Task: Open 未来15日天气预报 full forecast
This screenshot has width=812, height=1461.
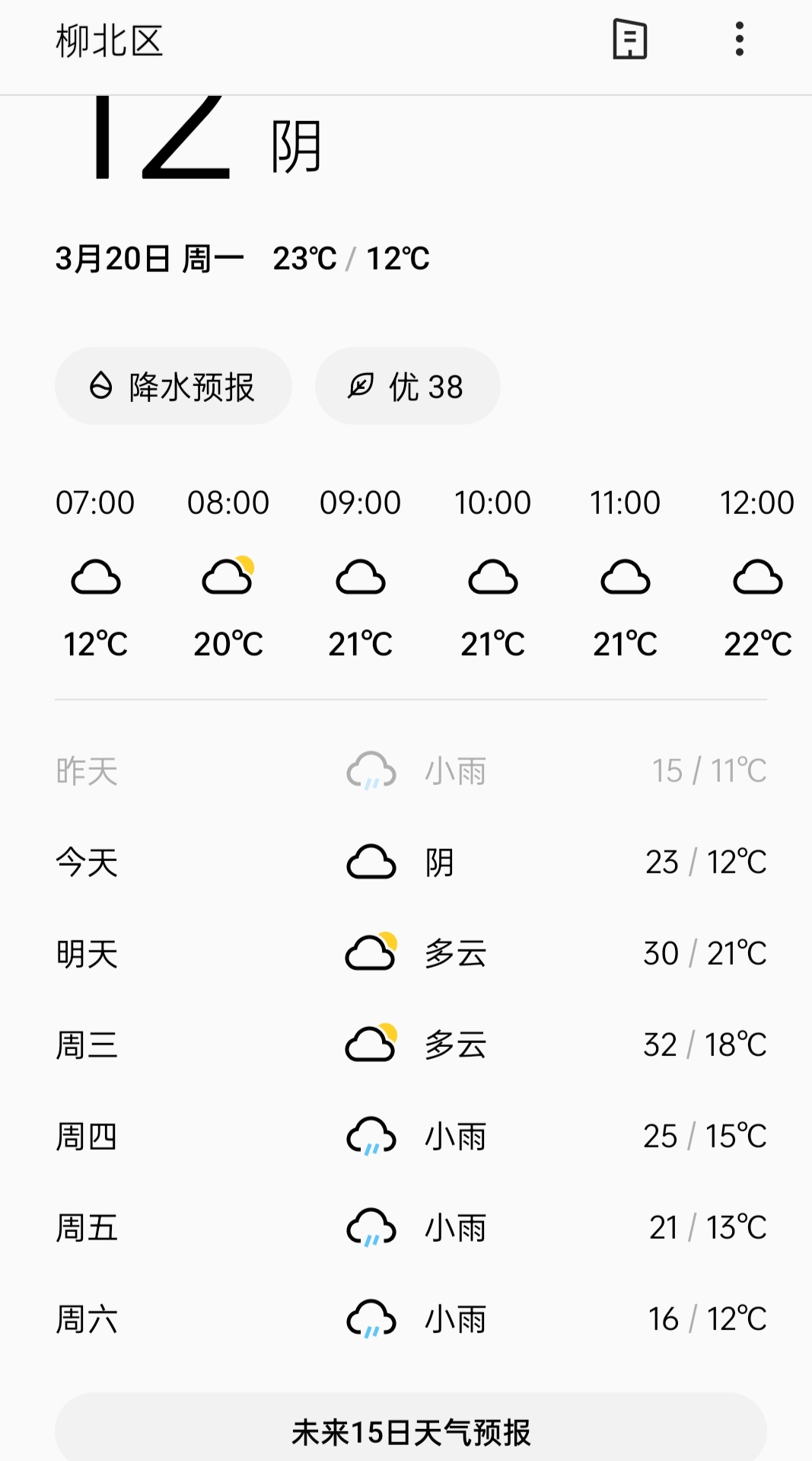Action: pyautogui.click(x=406, y=1426)
